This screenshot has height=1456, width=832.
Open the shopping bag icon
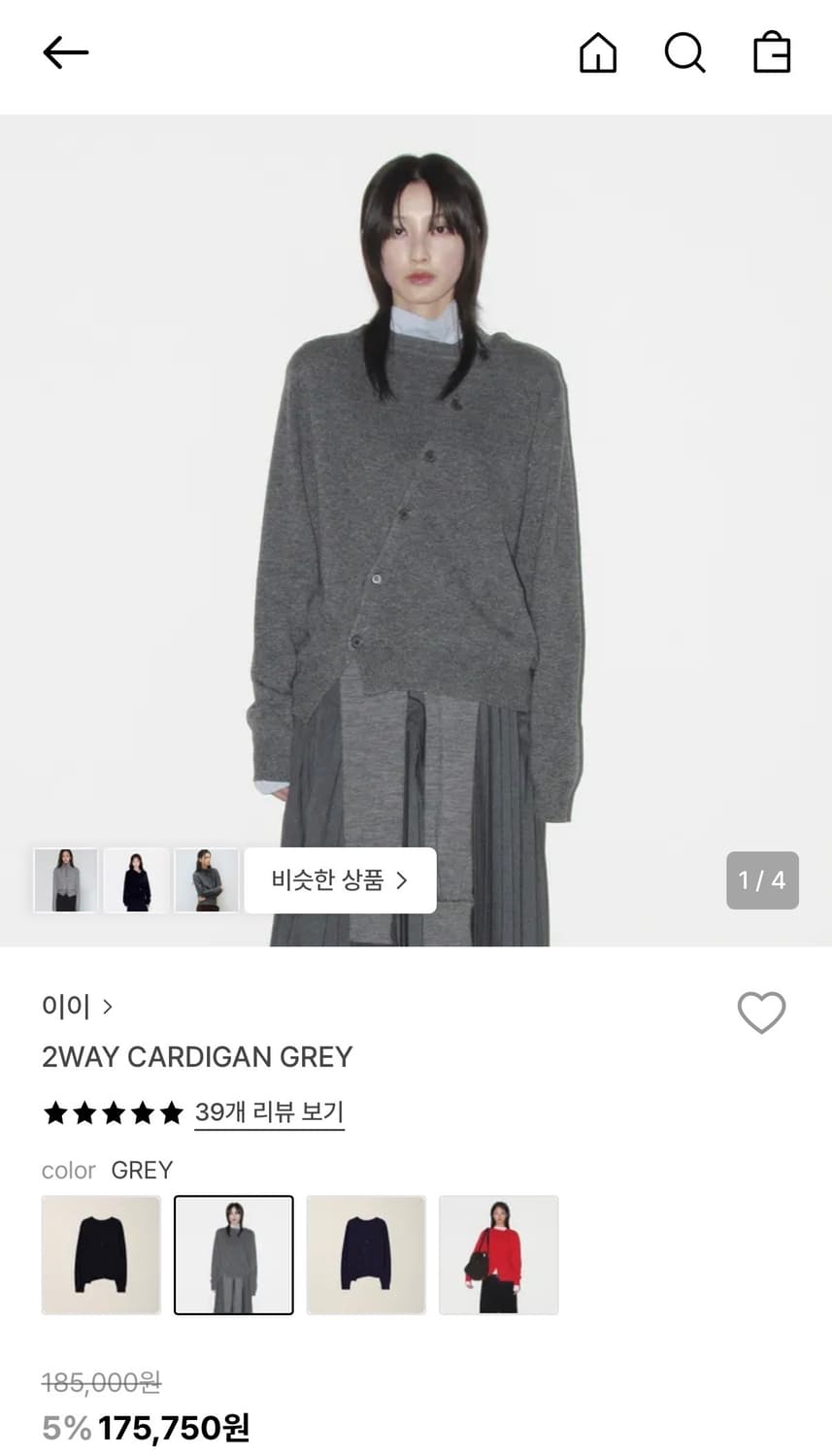tap(772, 55)
